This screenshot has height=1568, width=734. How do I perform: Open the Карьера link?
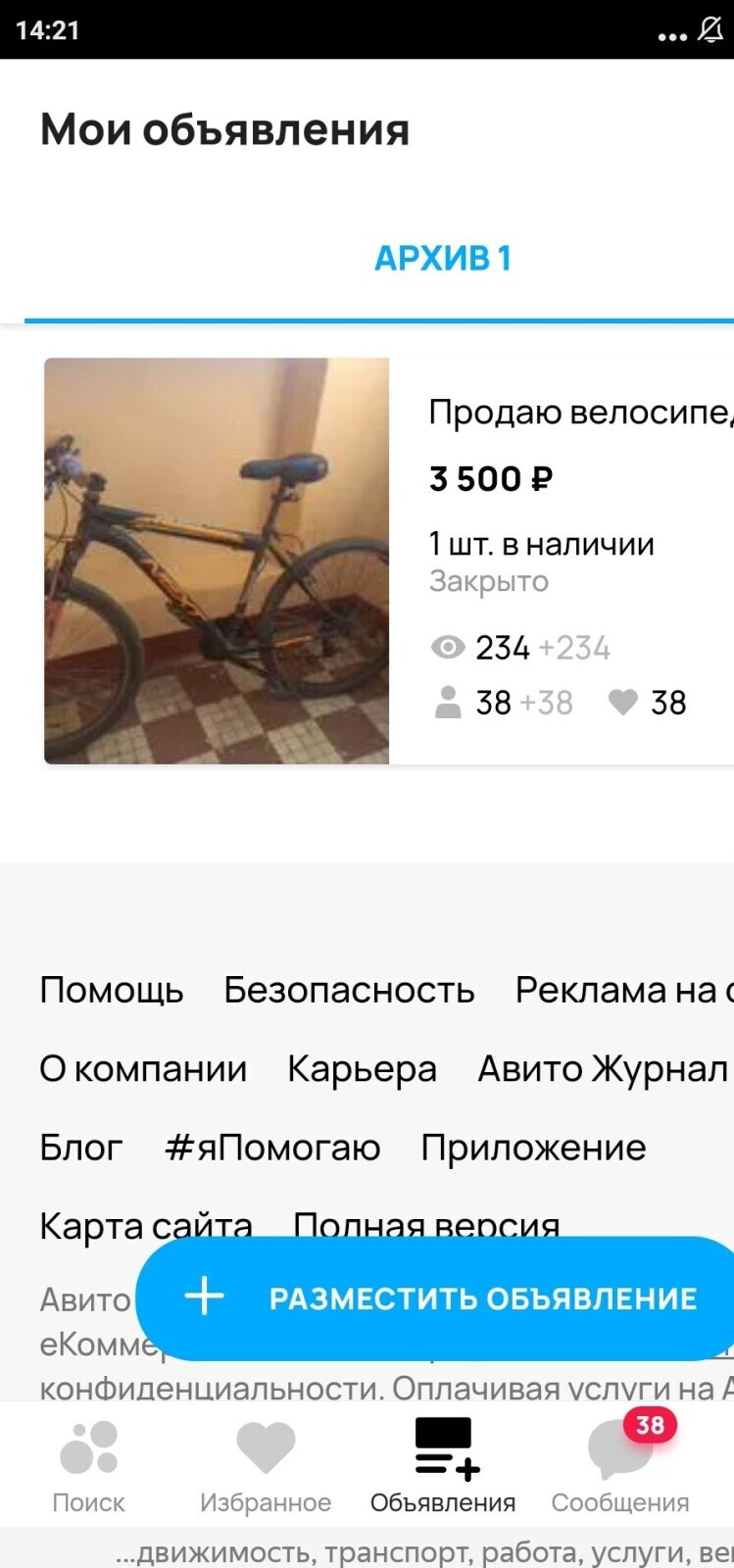pyautogui.click(x=362, y=1068)
